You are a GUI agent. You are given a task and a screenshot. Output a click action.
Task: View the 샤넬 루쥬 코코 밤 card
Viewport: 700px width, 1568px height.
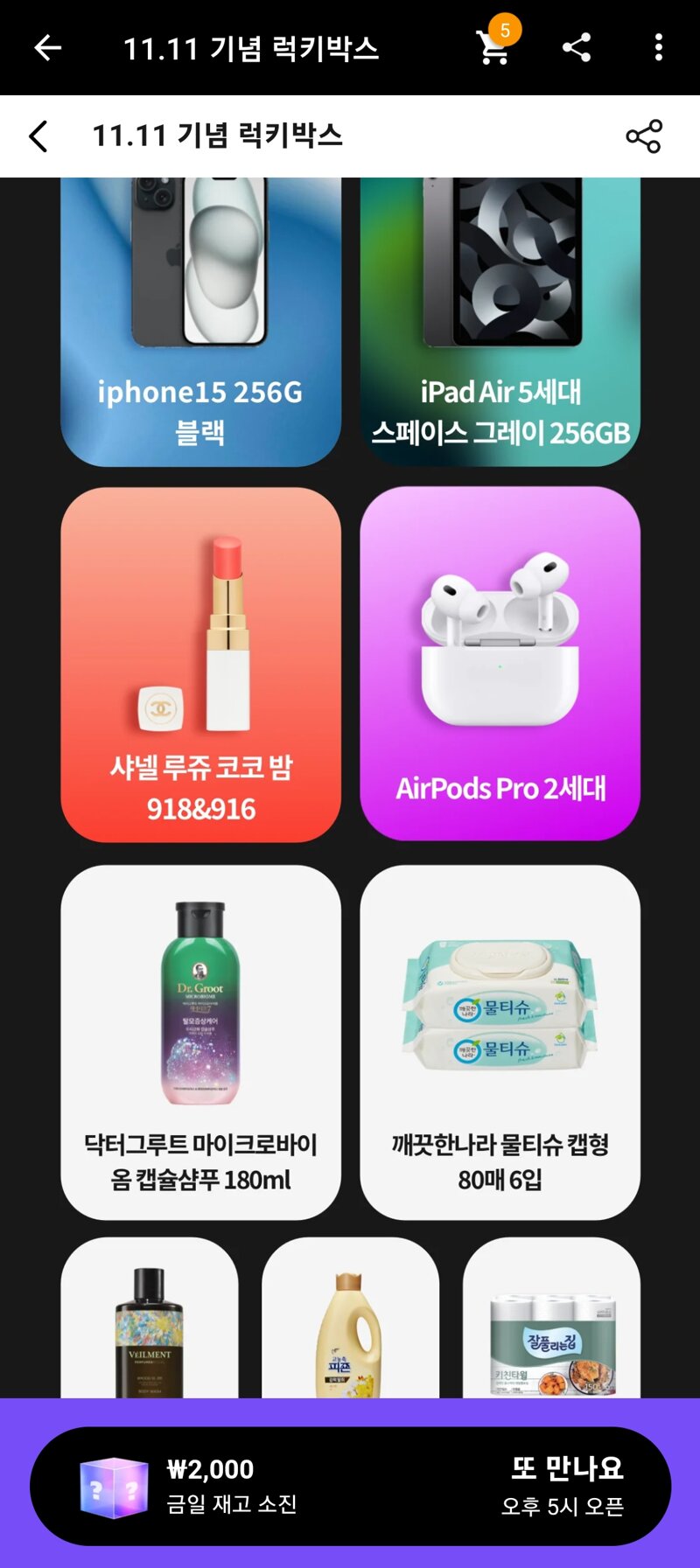pos(200,665)
